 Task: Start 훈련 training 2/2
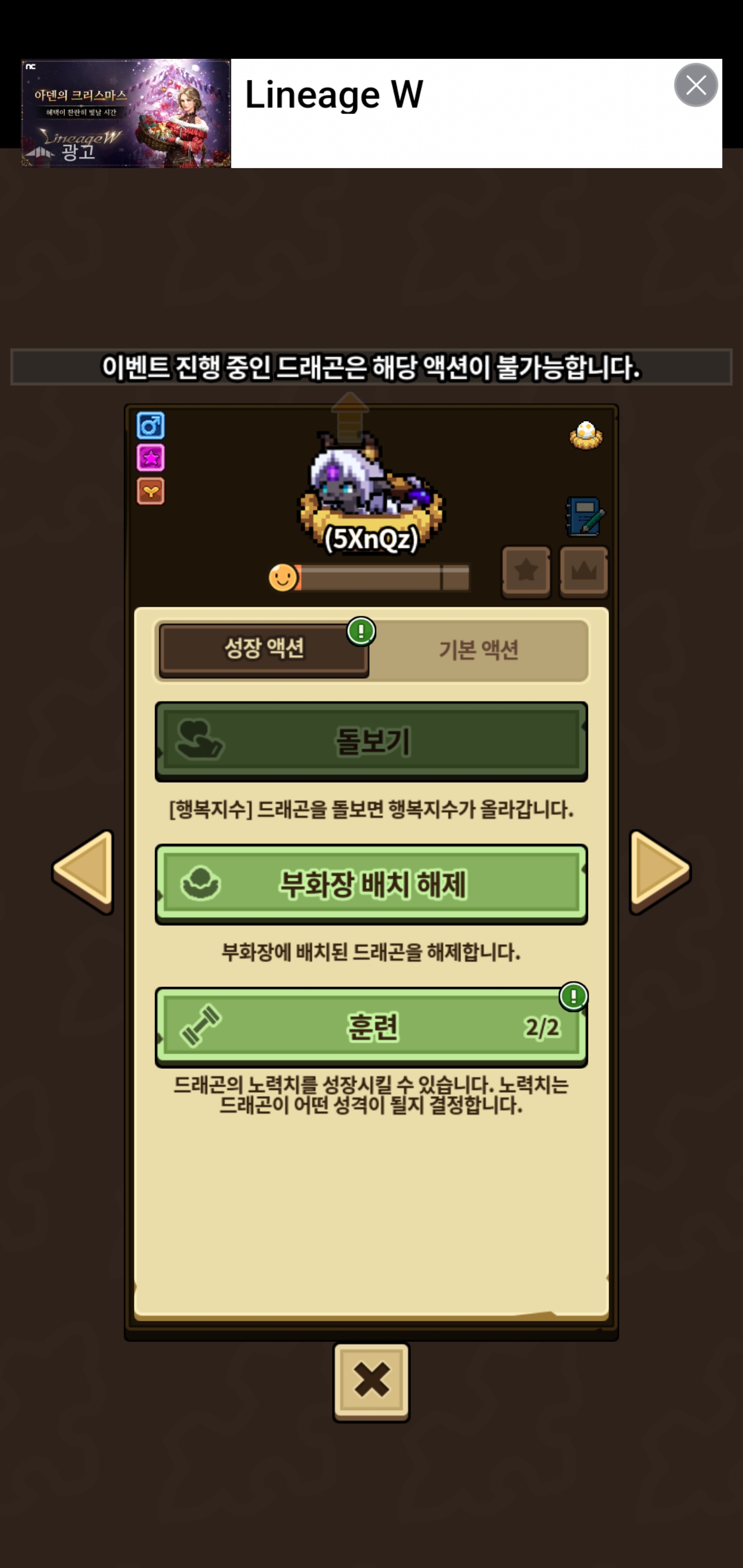(x=371, y=1026)
